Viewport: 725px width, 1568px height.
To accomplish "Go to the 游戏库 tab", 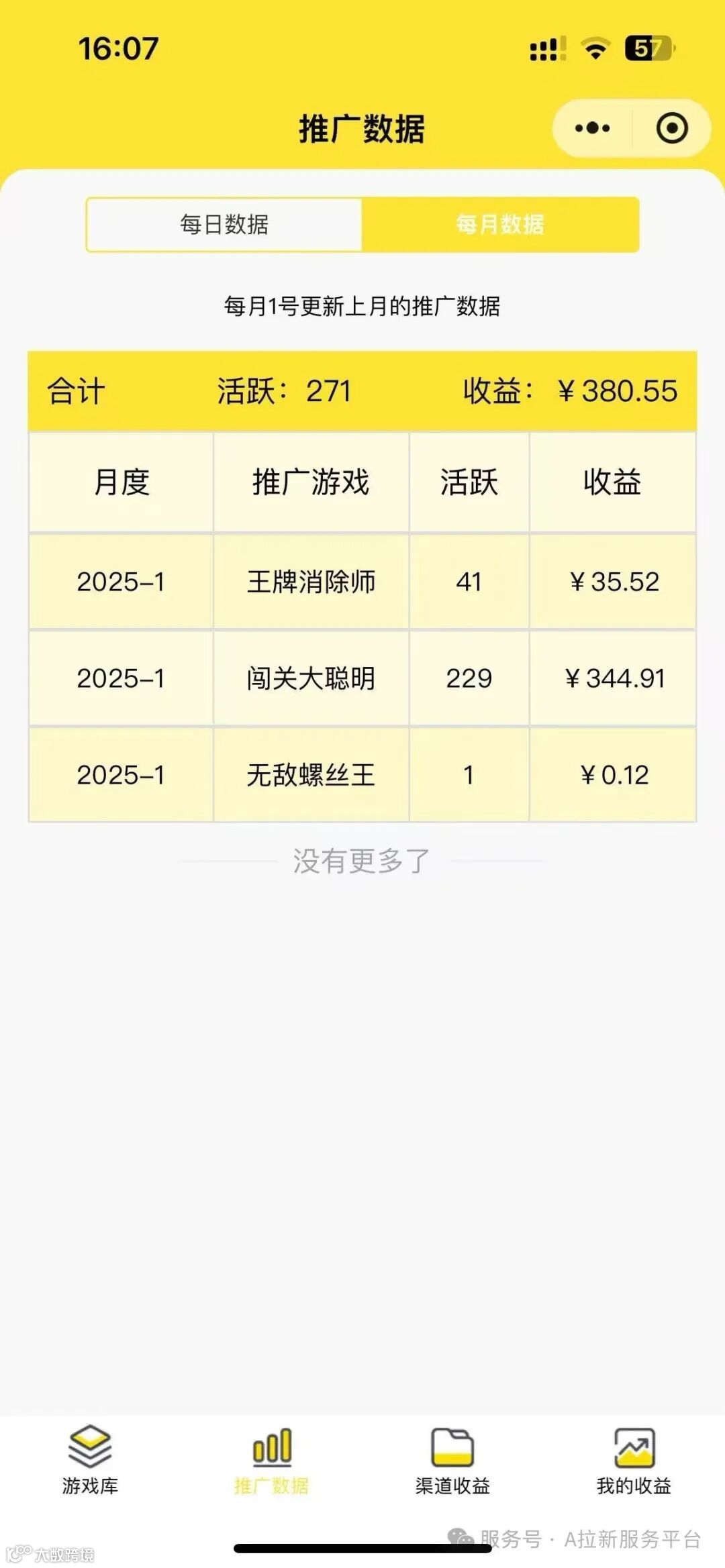I will [90, 1460].
